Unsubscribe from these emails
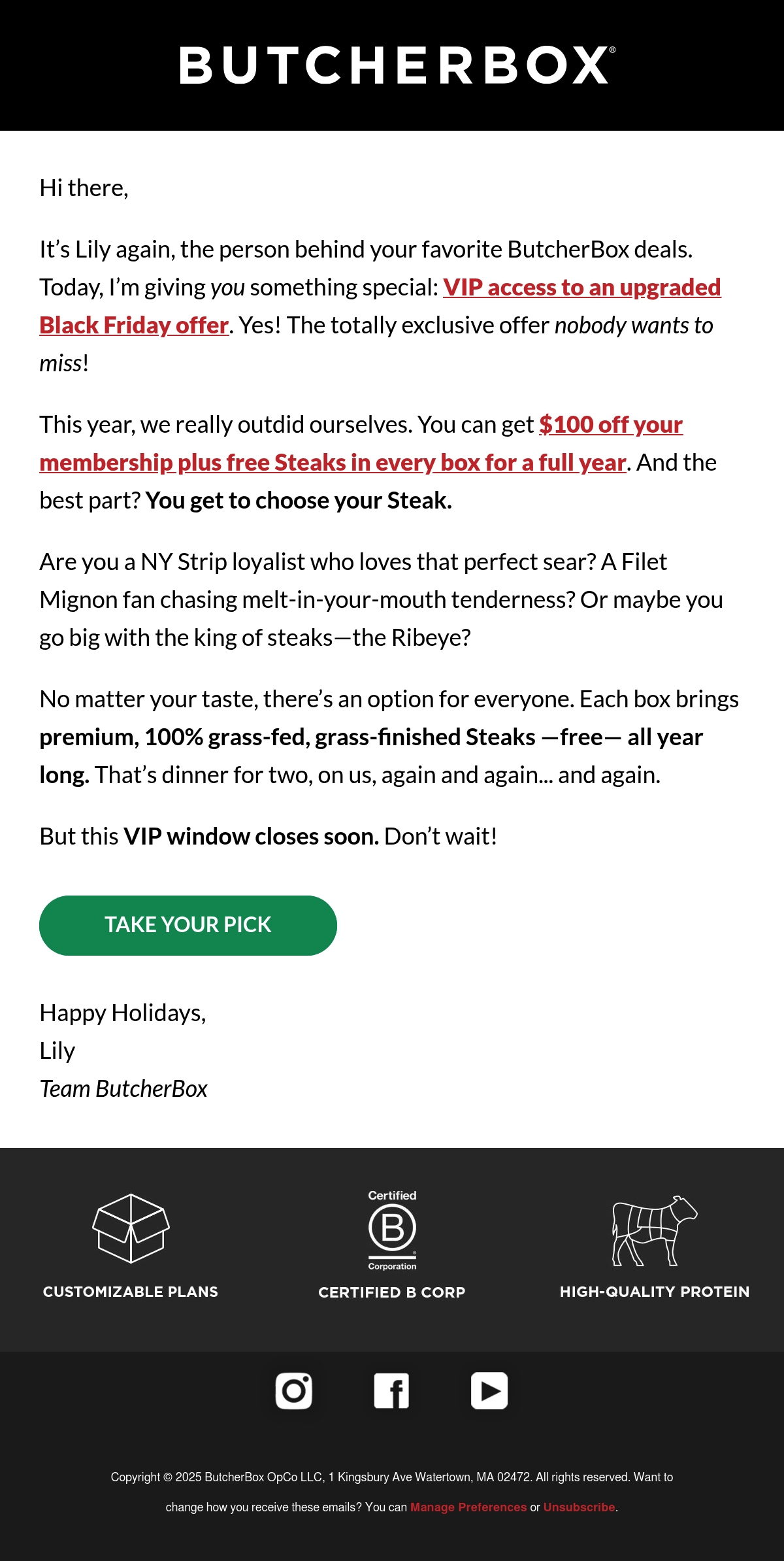Screen dimensions: 784x1561 tap(580, 1507)
